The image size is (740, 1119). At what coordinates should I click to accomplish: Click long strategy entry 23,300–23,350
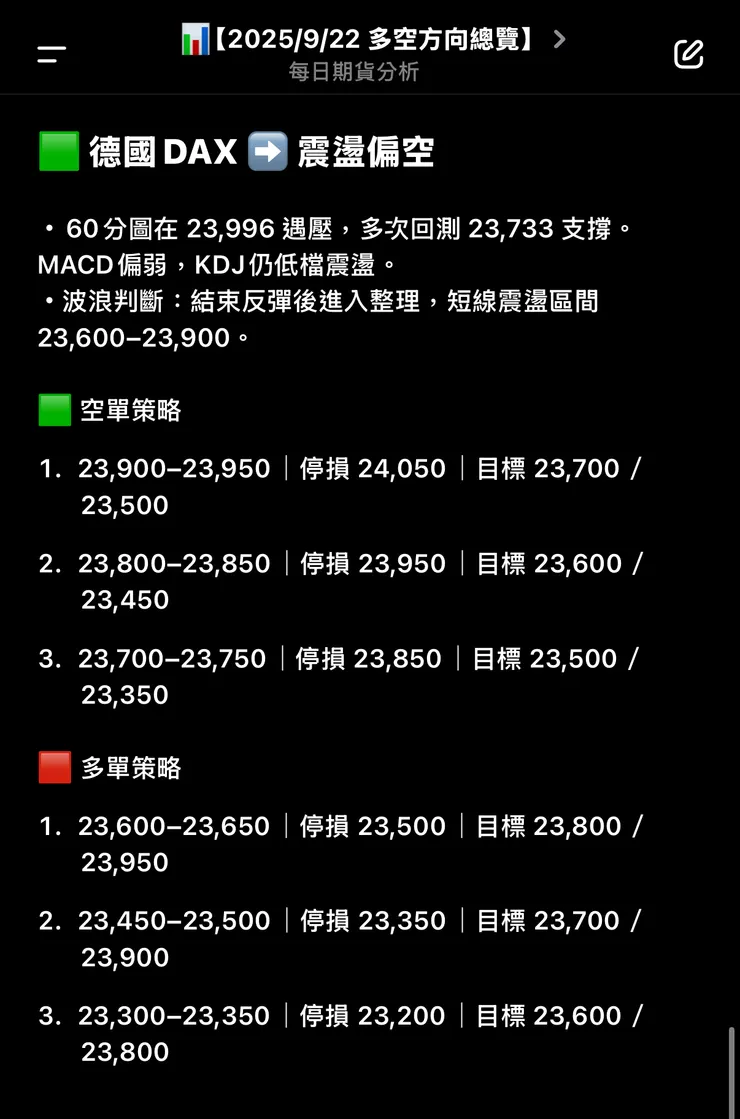tap(173, 1015)
